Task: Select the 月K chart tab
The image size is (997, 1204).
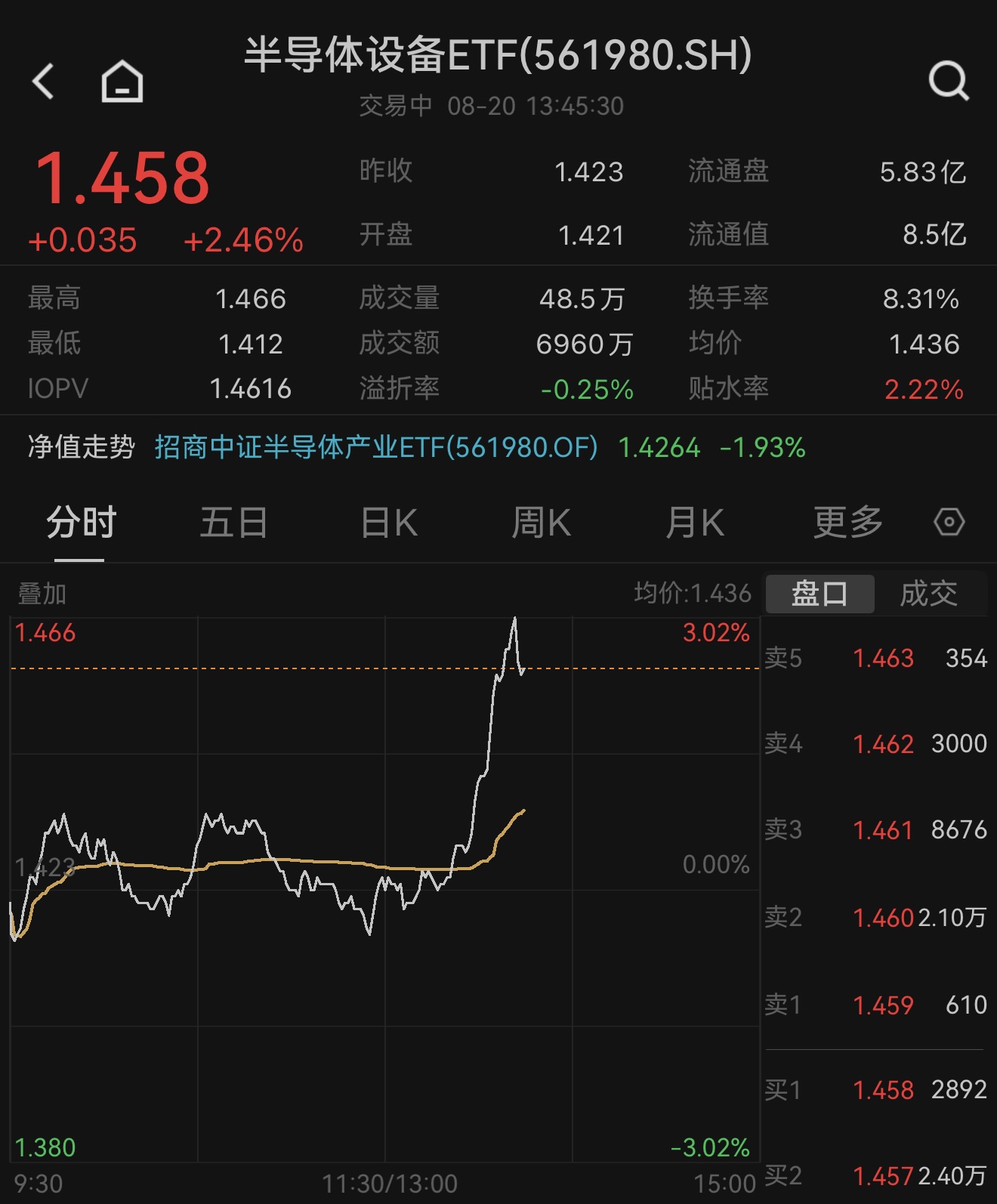Action: pos(695,523)
